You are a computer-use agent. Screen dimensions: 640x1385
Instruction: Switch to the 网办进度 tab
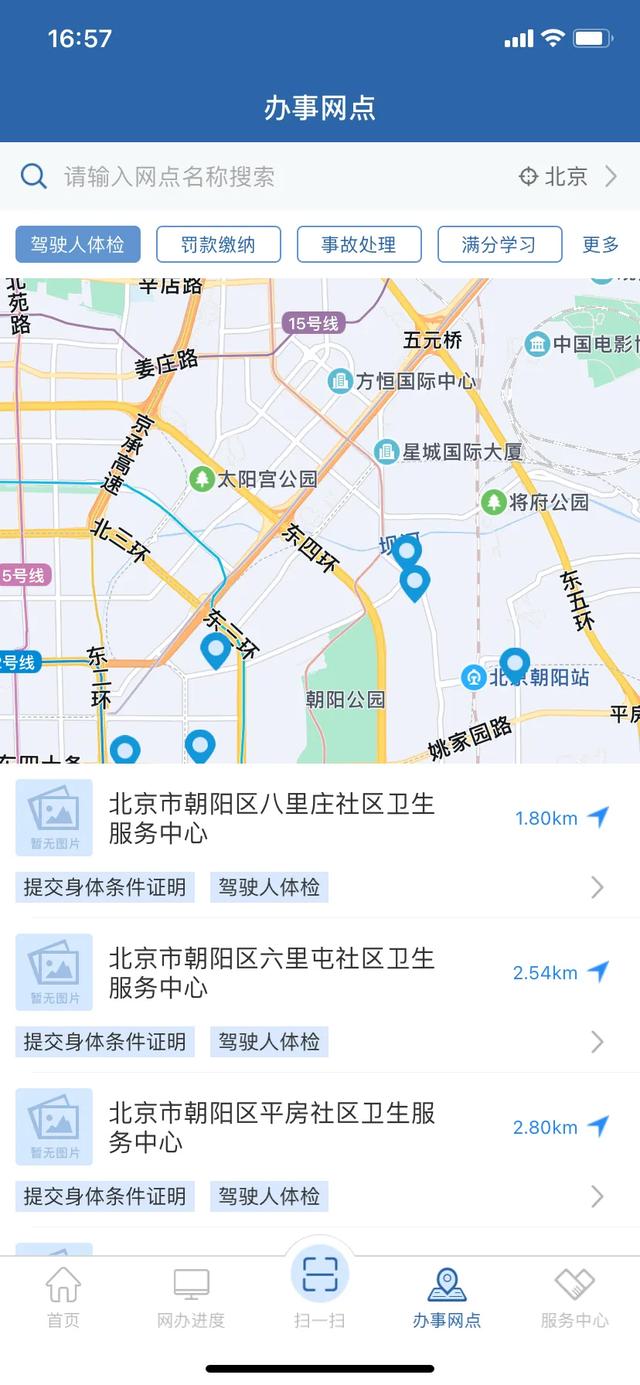[191, 1298]
